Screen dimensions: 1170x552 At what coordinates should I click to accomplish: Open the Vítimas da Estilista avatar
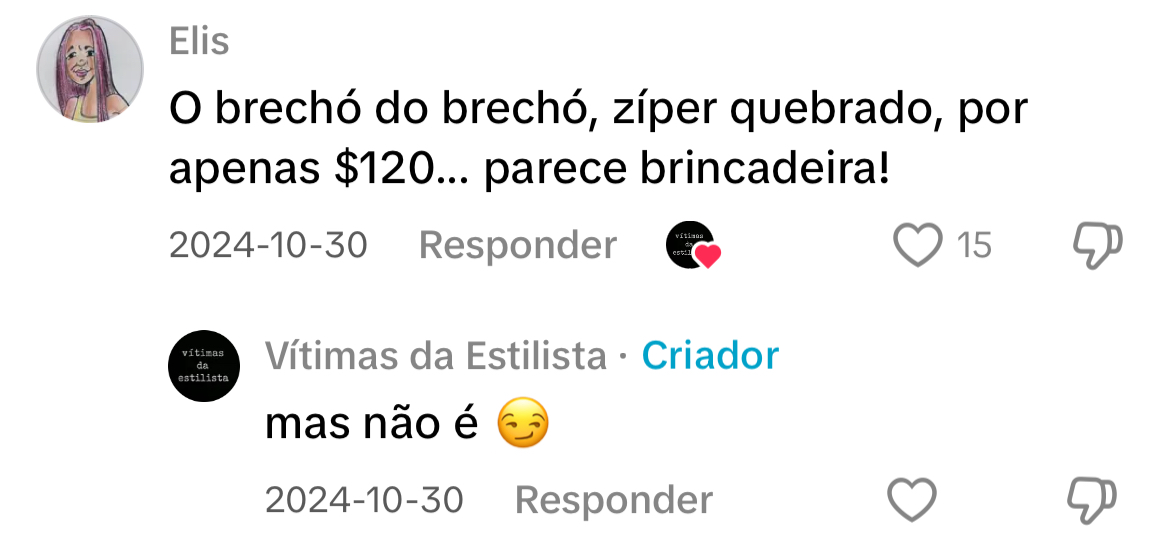204,365
